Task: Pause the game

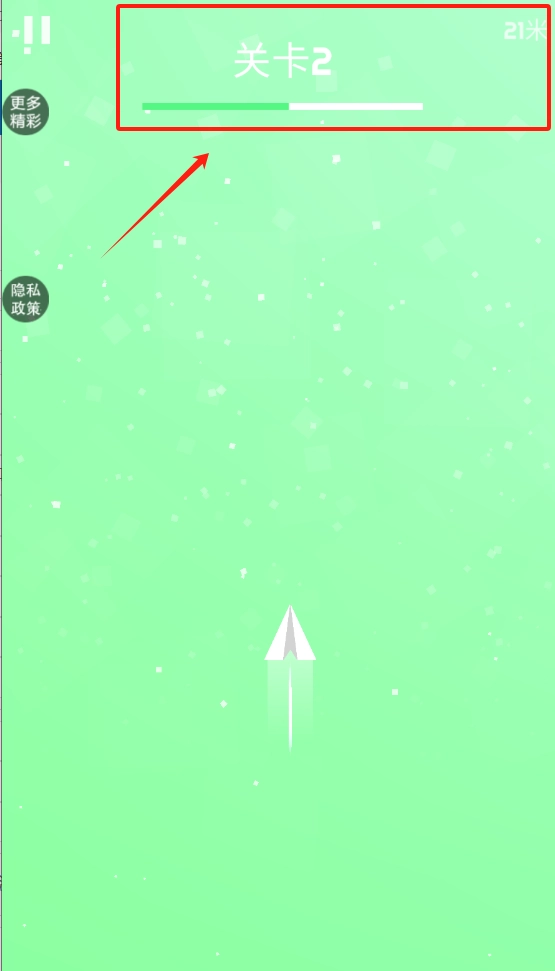Action: [x=32, y=33]
